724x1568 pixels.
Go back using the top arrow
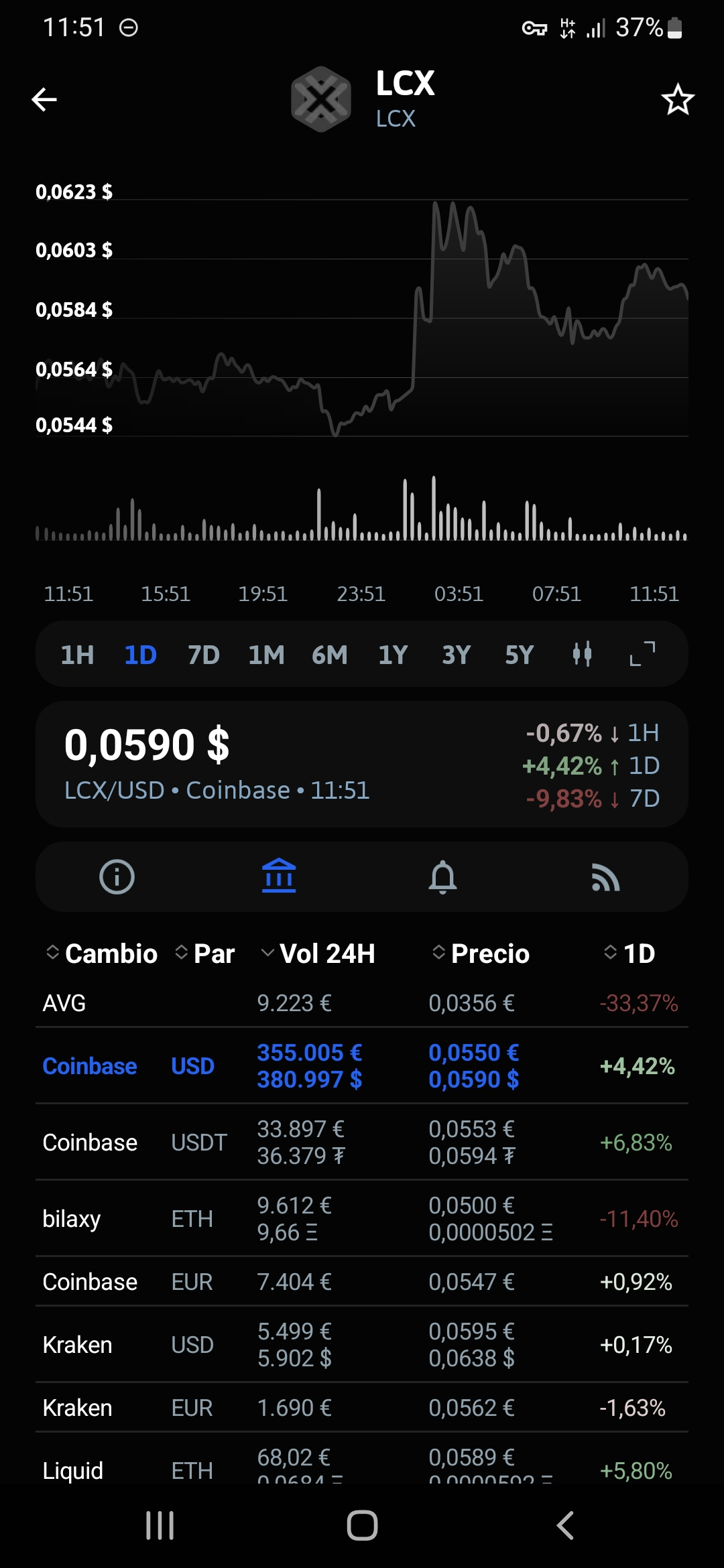coord(44,100)
